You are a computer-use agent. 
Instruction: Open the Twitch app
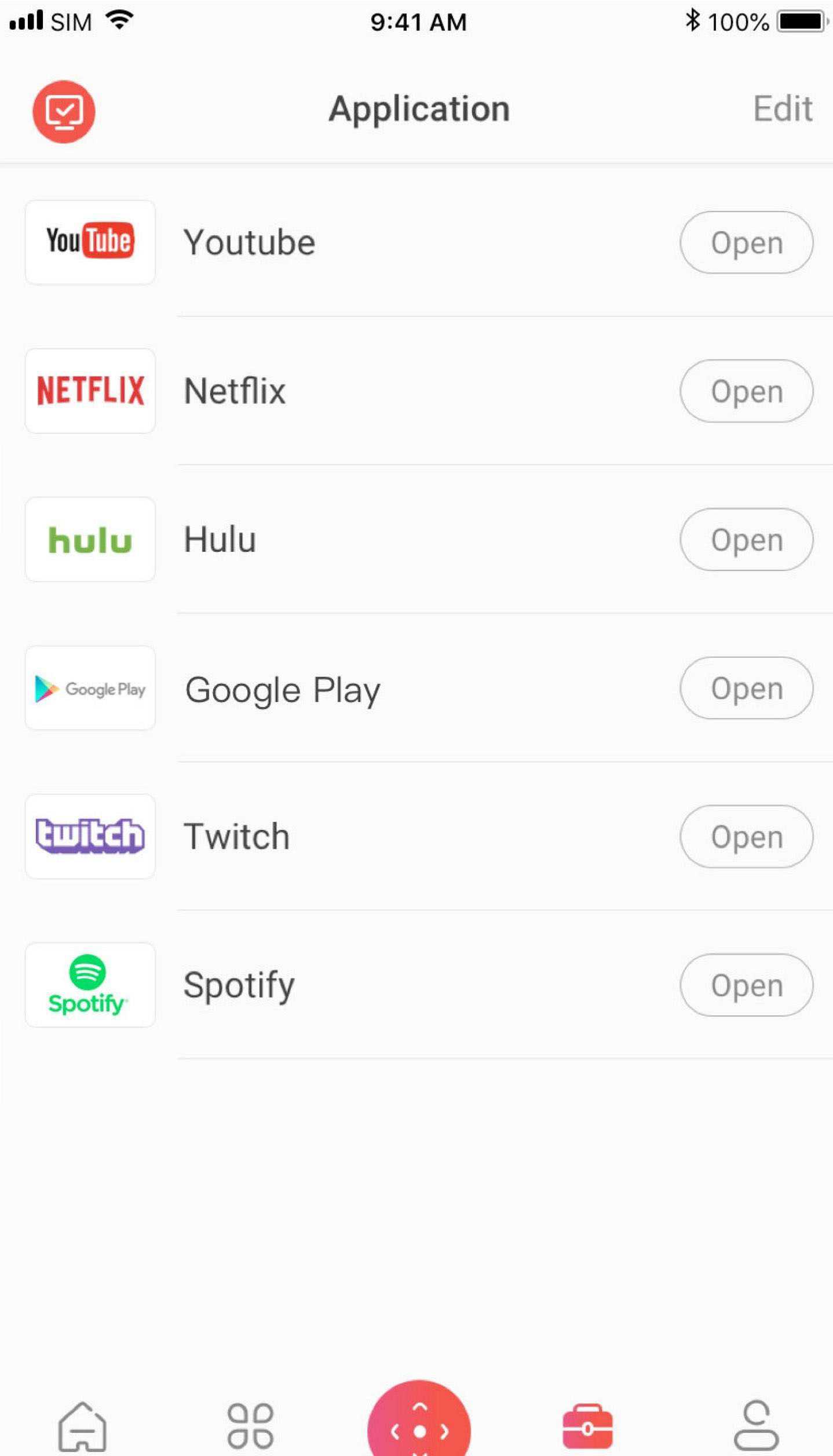746,836
